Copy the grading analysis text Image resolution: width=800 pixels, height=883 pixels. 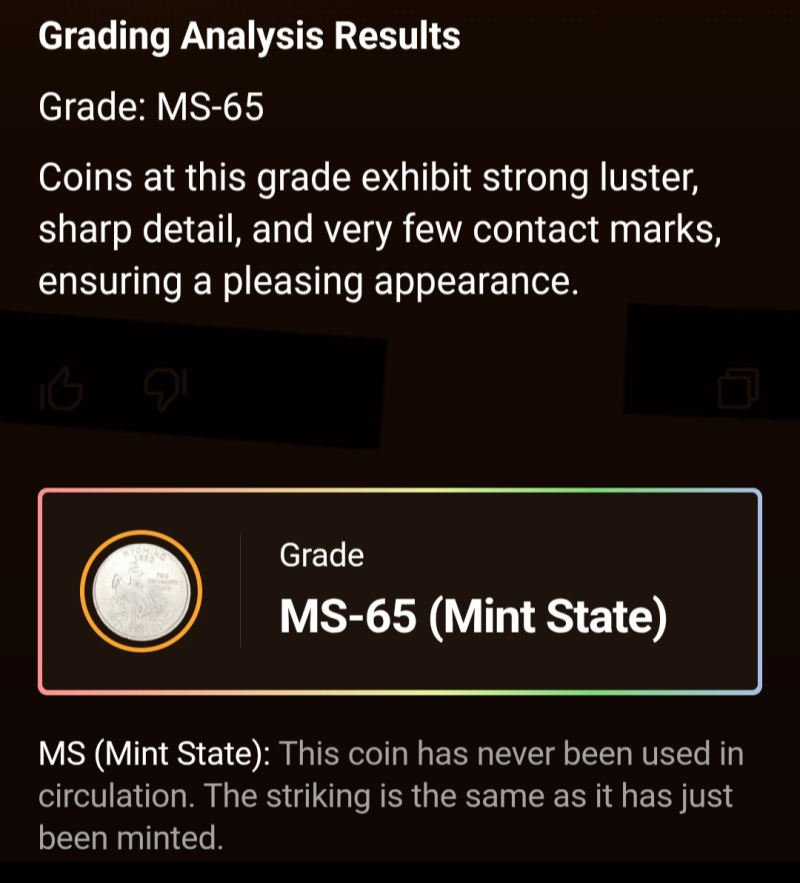(x=738, y=389)
